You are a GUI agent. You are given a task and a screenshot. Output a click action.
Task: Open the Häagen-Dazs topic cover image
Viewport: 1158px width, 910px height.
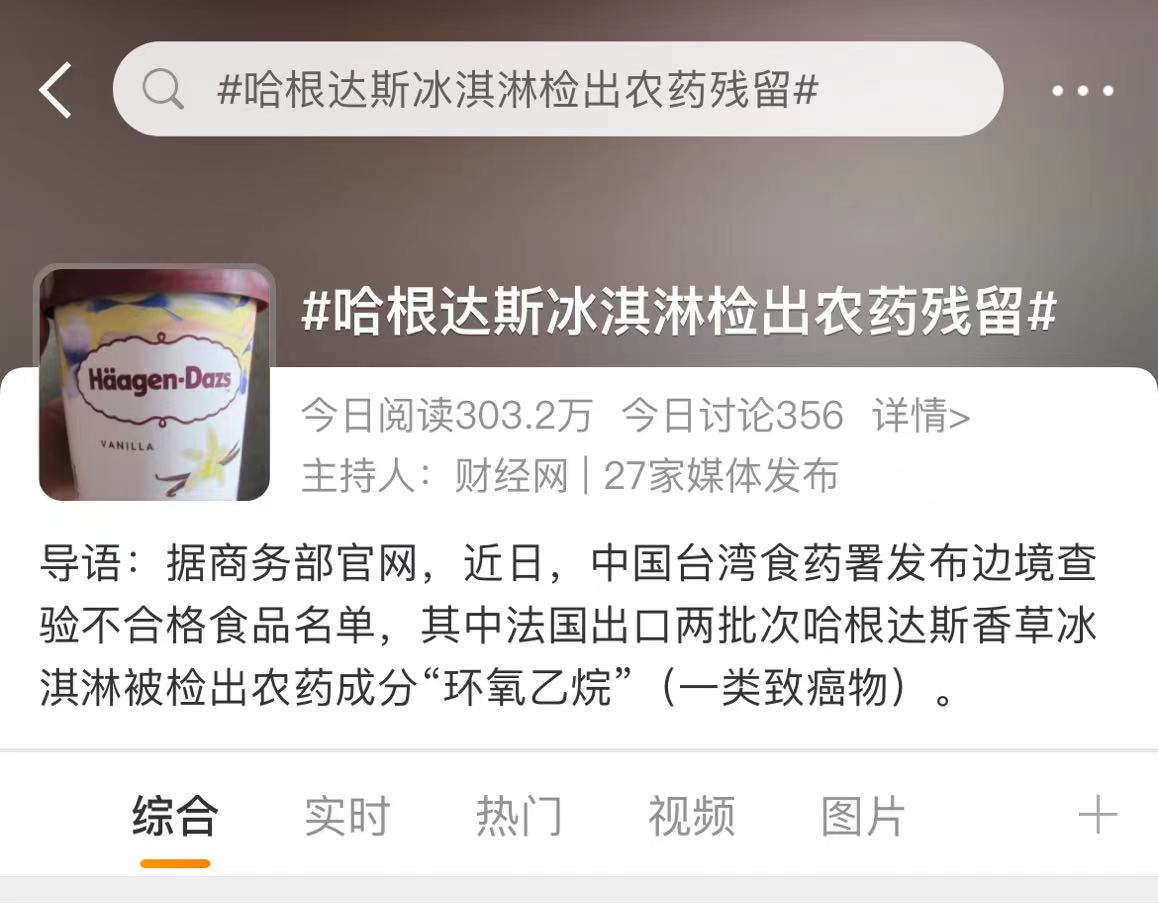(x=155, y=383)
